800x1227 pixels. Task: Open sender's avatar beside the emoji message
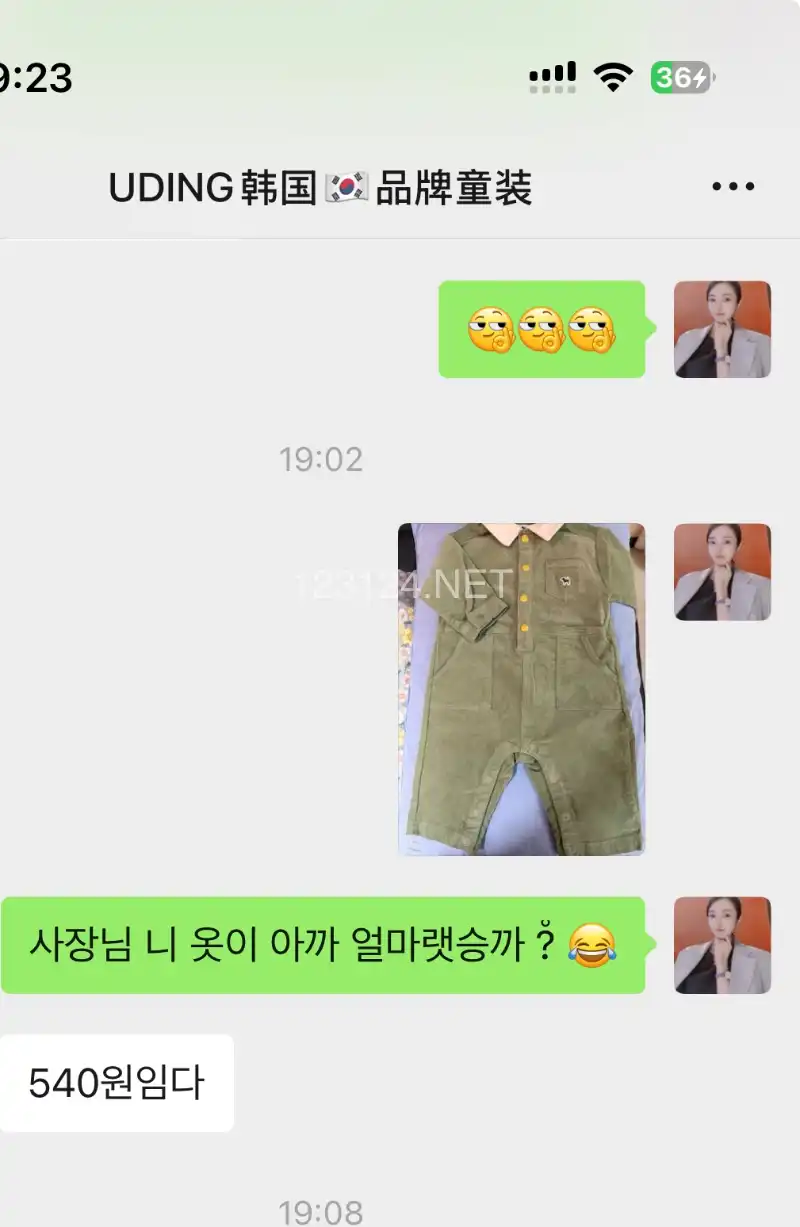click(722, 329)
